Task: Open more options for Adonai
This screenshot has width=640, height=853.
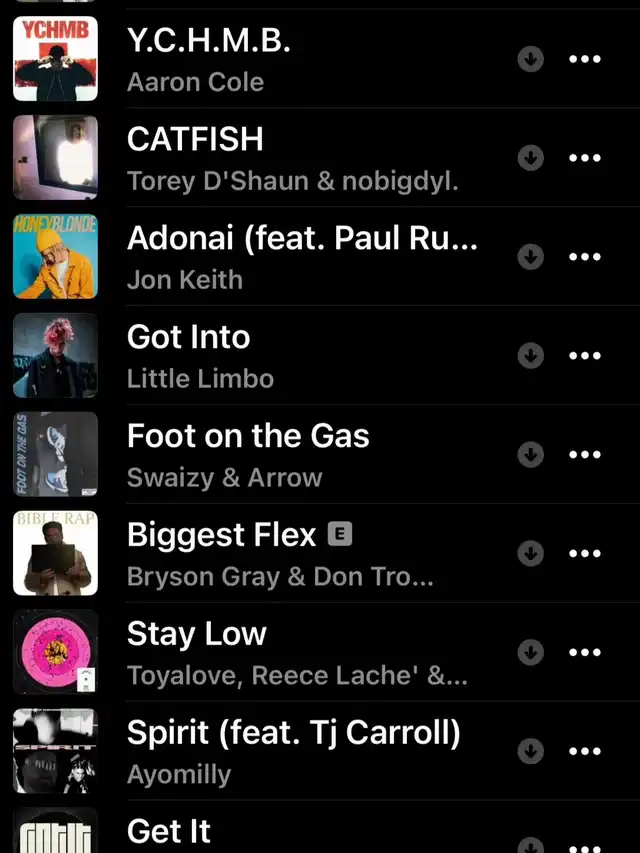Action: pos(584,257)
